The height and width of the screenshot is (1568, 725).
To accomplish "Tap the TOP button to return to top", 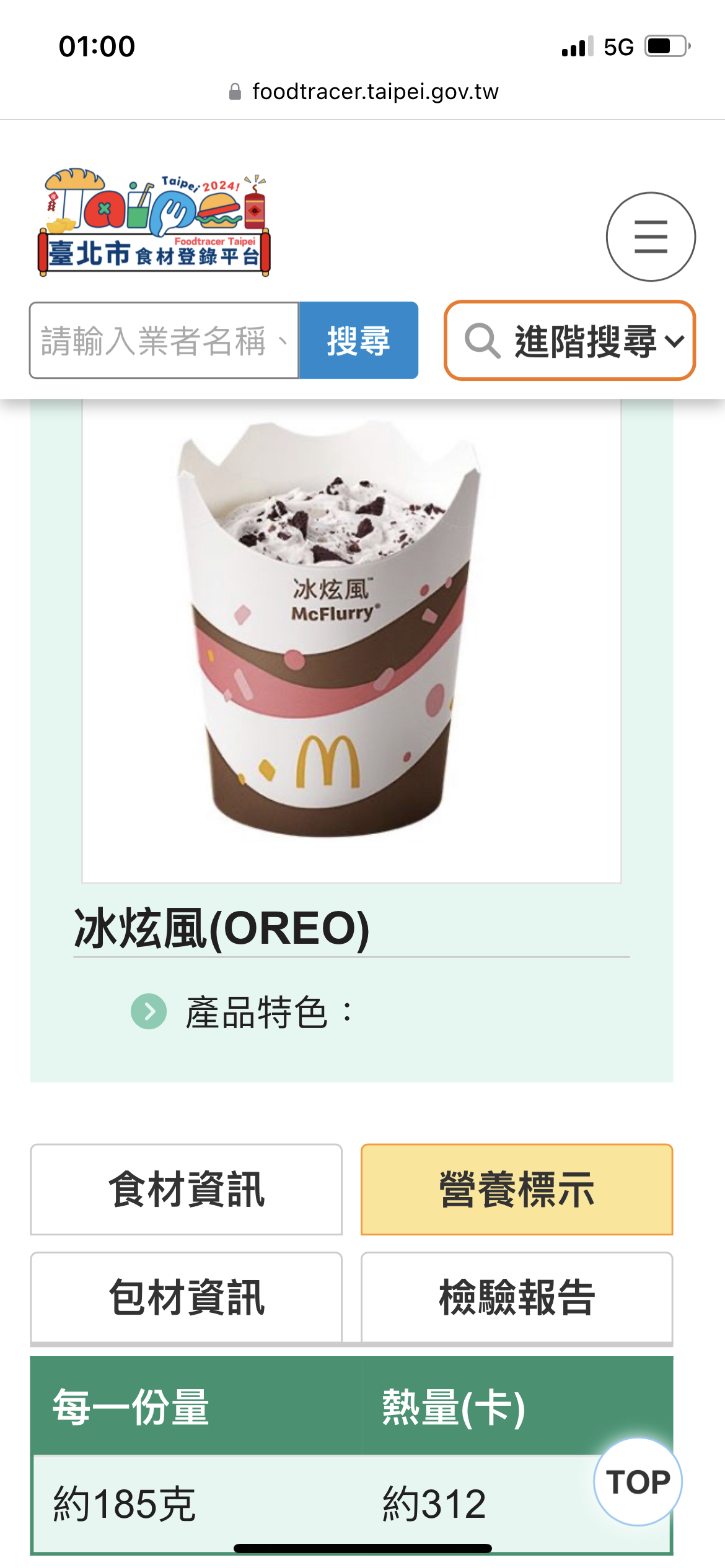I will 638,1482.
